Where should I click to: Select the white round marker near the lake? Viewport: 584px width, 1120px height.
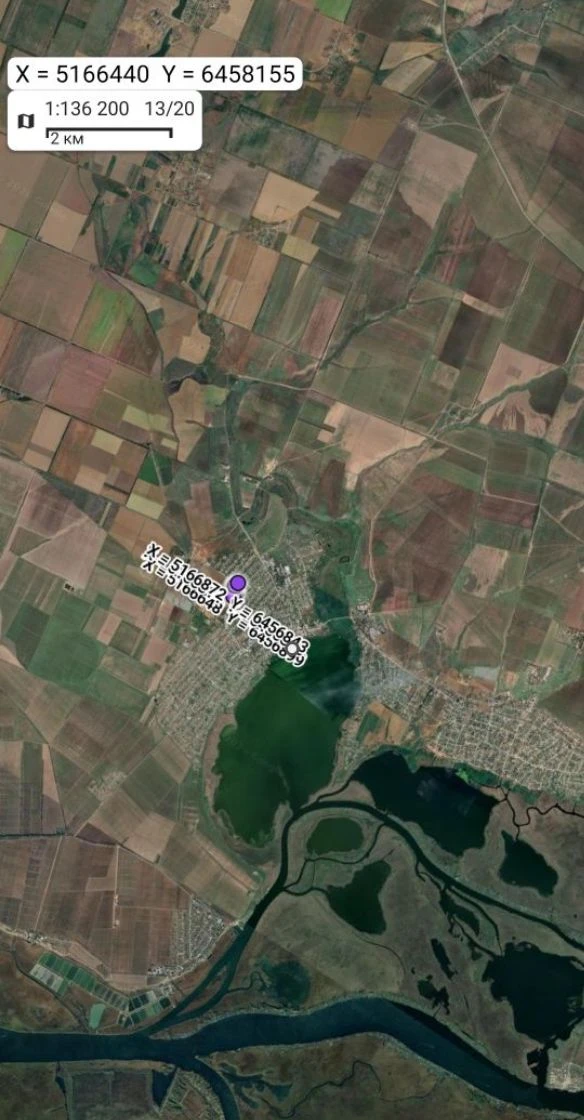(293, 649)
